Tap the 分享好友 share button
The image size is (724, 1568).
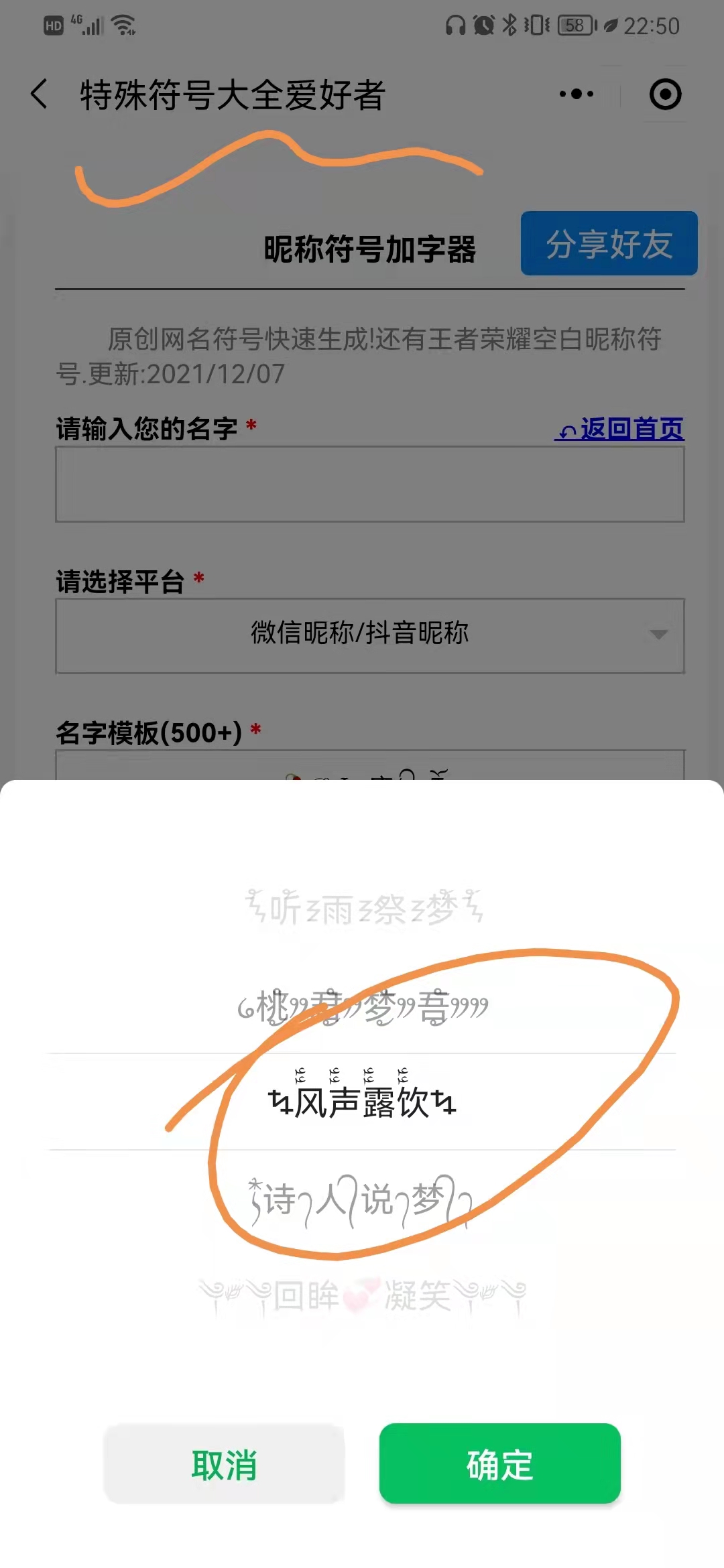[x=609, y=243]
